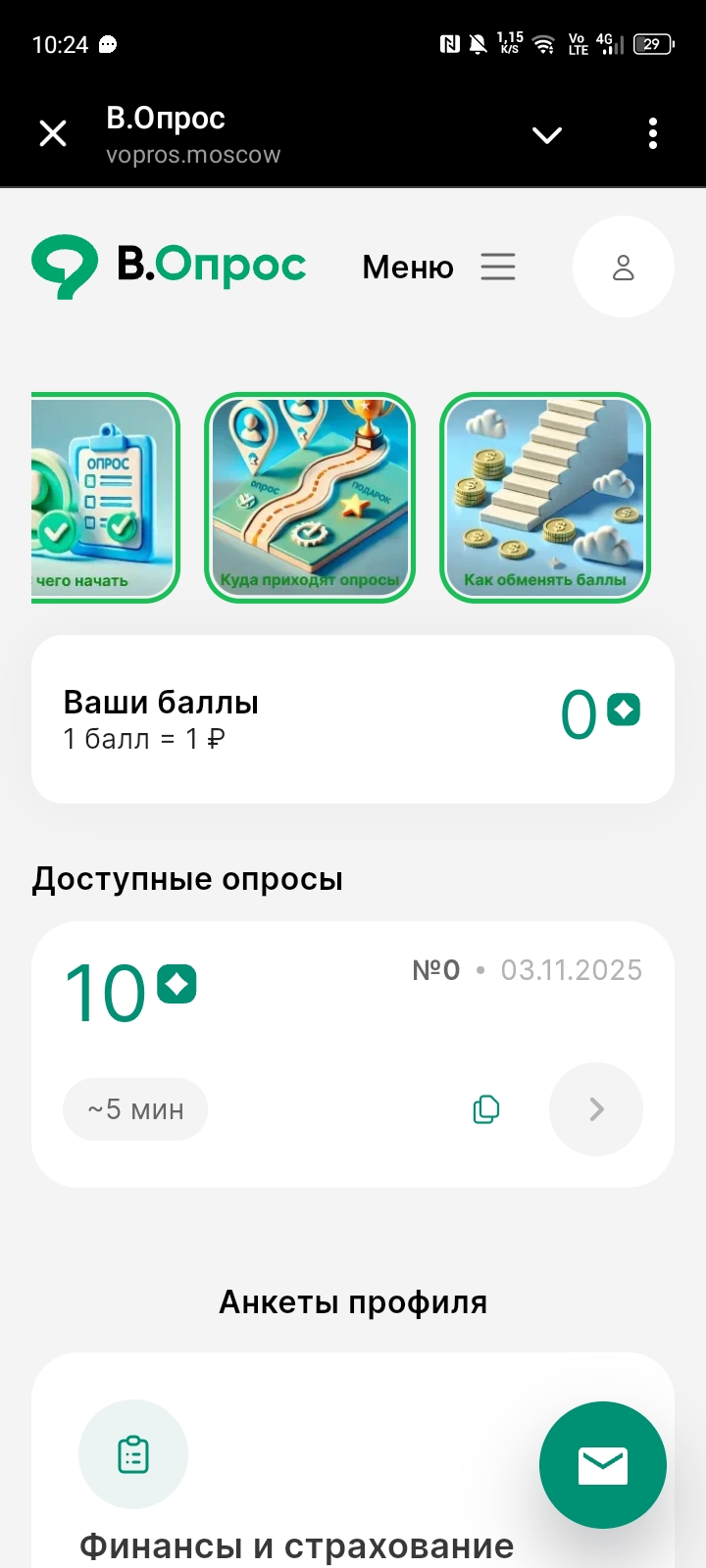Copy the survey link using the copy icon
Viewport: 706px width, 1568px height.
(485, 1108)
